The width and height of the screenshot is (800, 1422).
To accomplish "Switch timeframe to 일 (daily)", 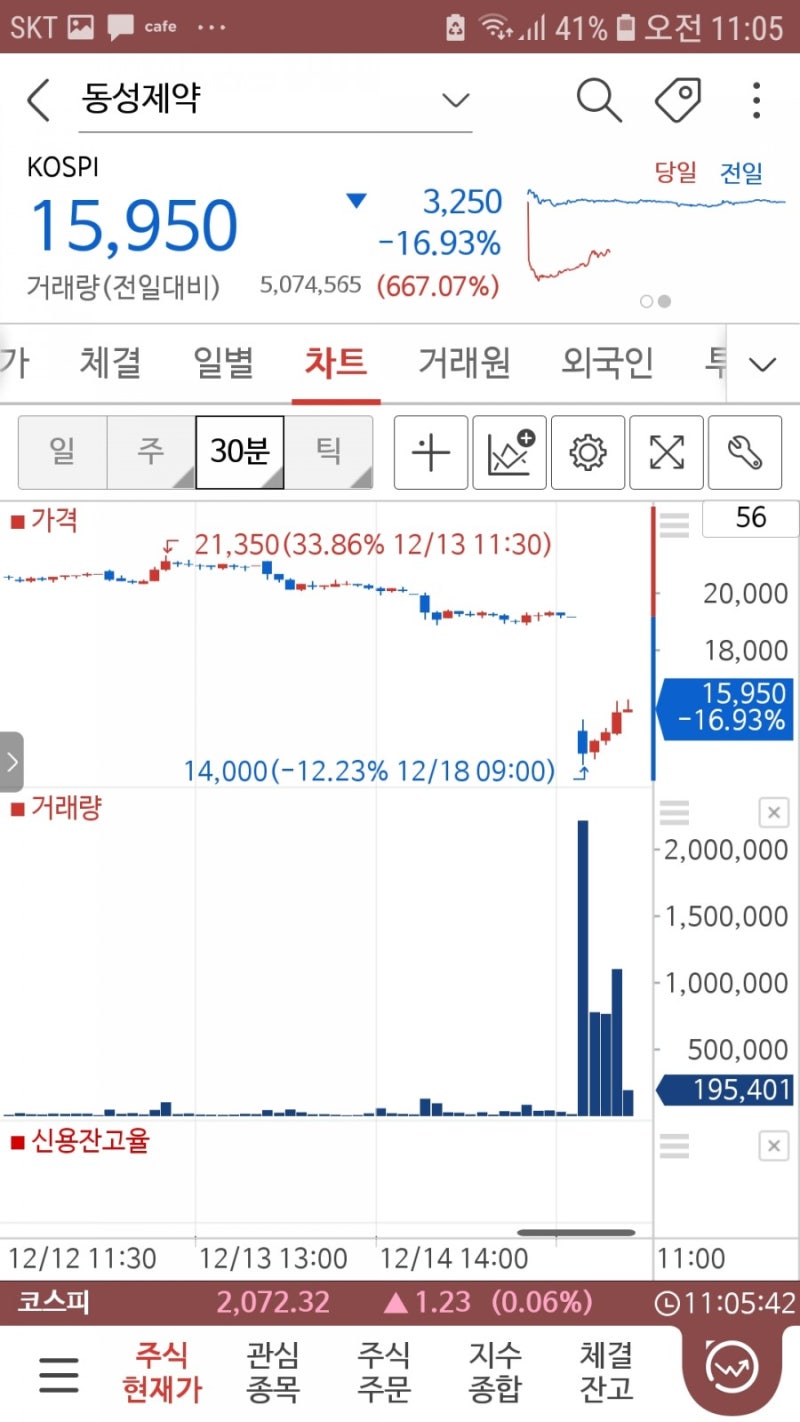I will (62, 451).
